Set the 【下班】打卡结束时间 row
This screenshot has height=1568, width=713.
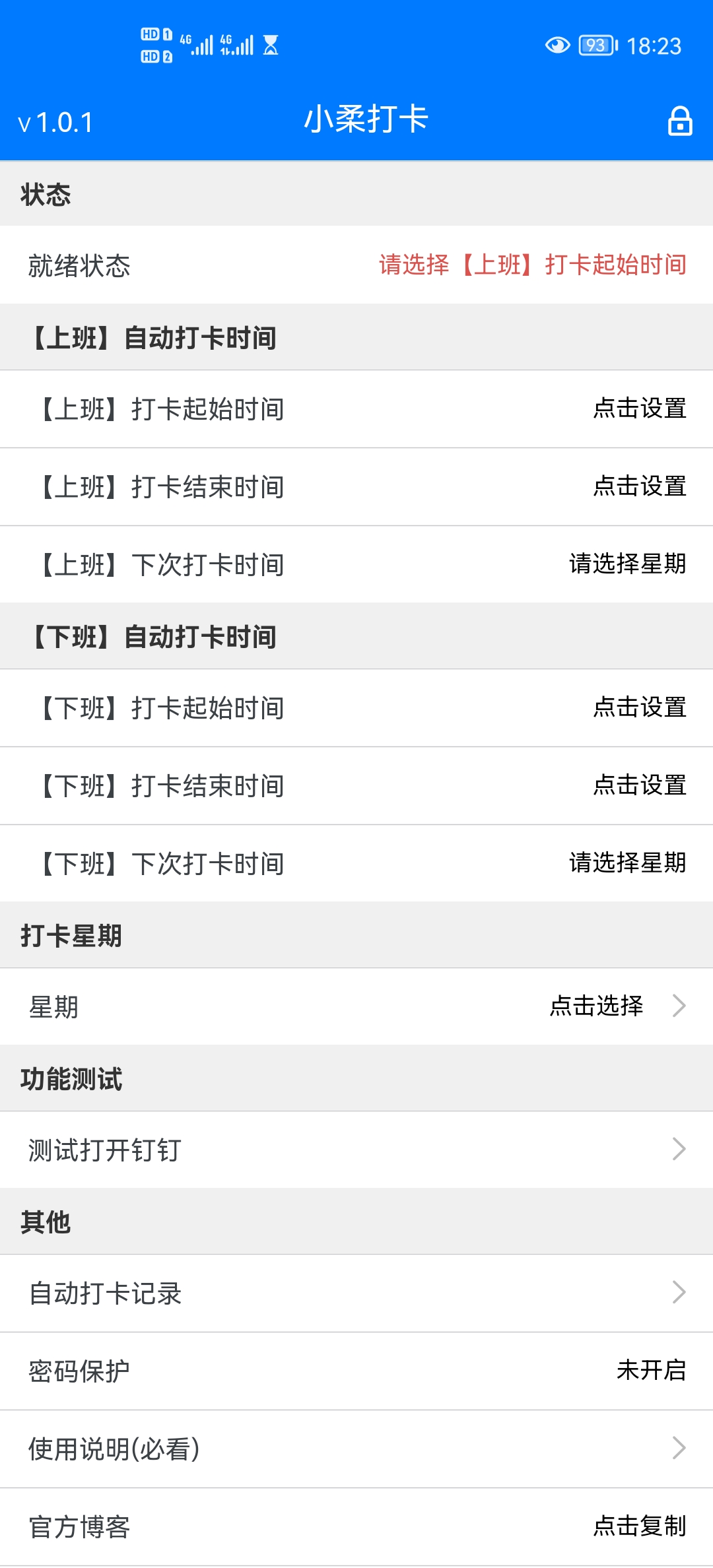tap(356, 786)
